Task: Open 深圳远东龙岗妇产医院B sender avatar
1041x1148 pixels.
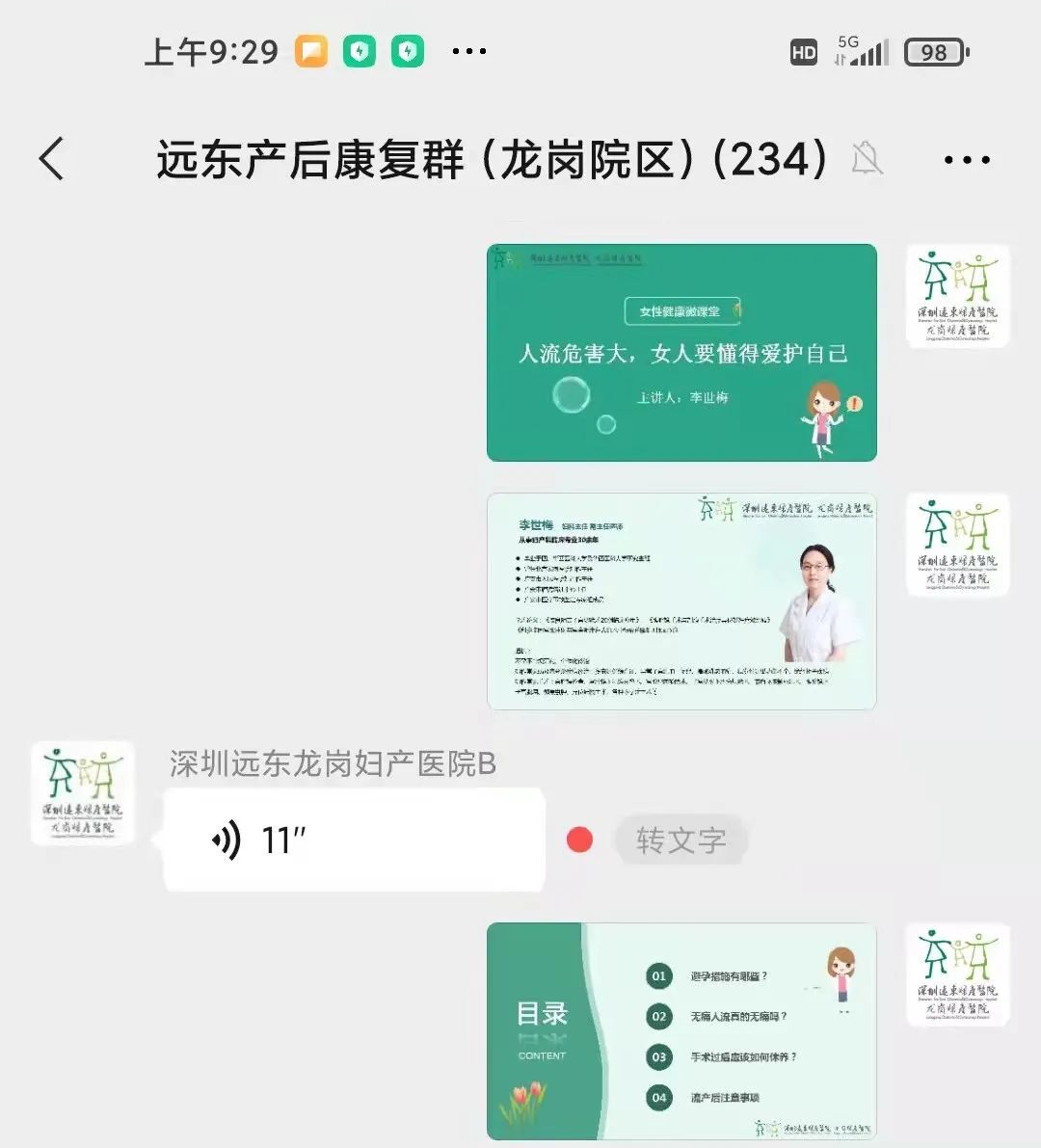Action: point(83,793)
